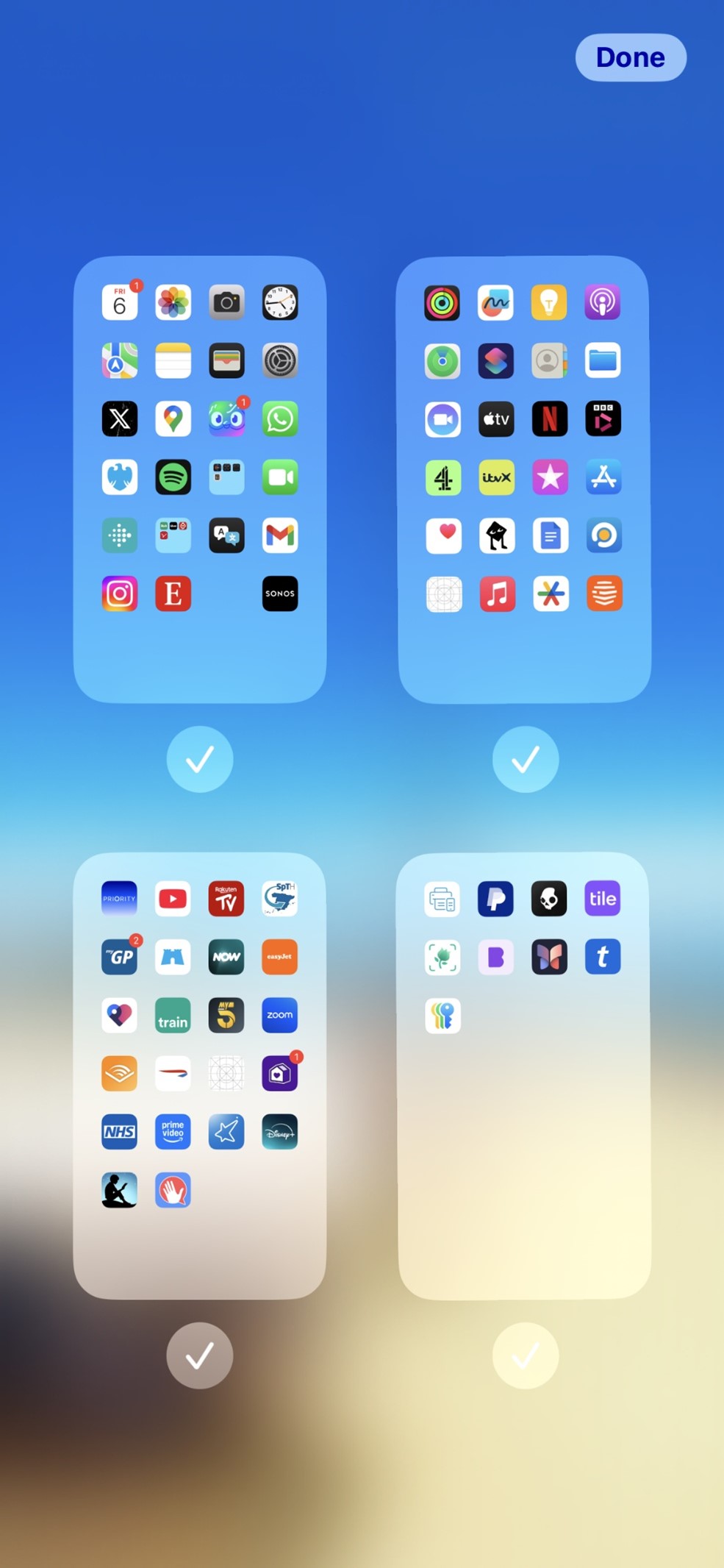Open the page containing PayPal and Tile
The width and height of the screenshot is (724, 1568).
[x=524, y=1075]
